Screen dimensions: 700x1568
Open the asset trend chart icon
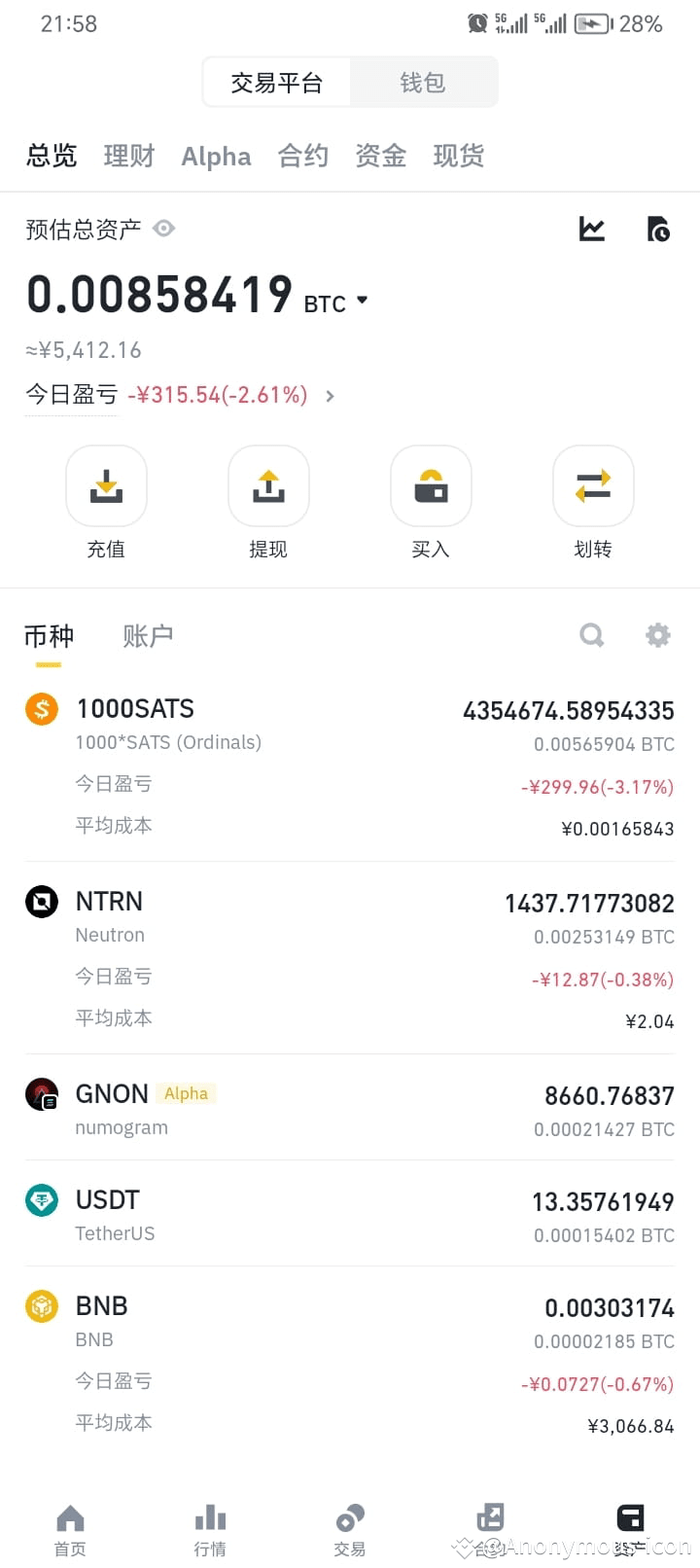[x=591, y=229]
